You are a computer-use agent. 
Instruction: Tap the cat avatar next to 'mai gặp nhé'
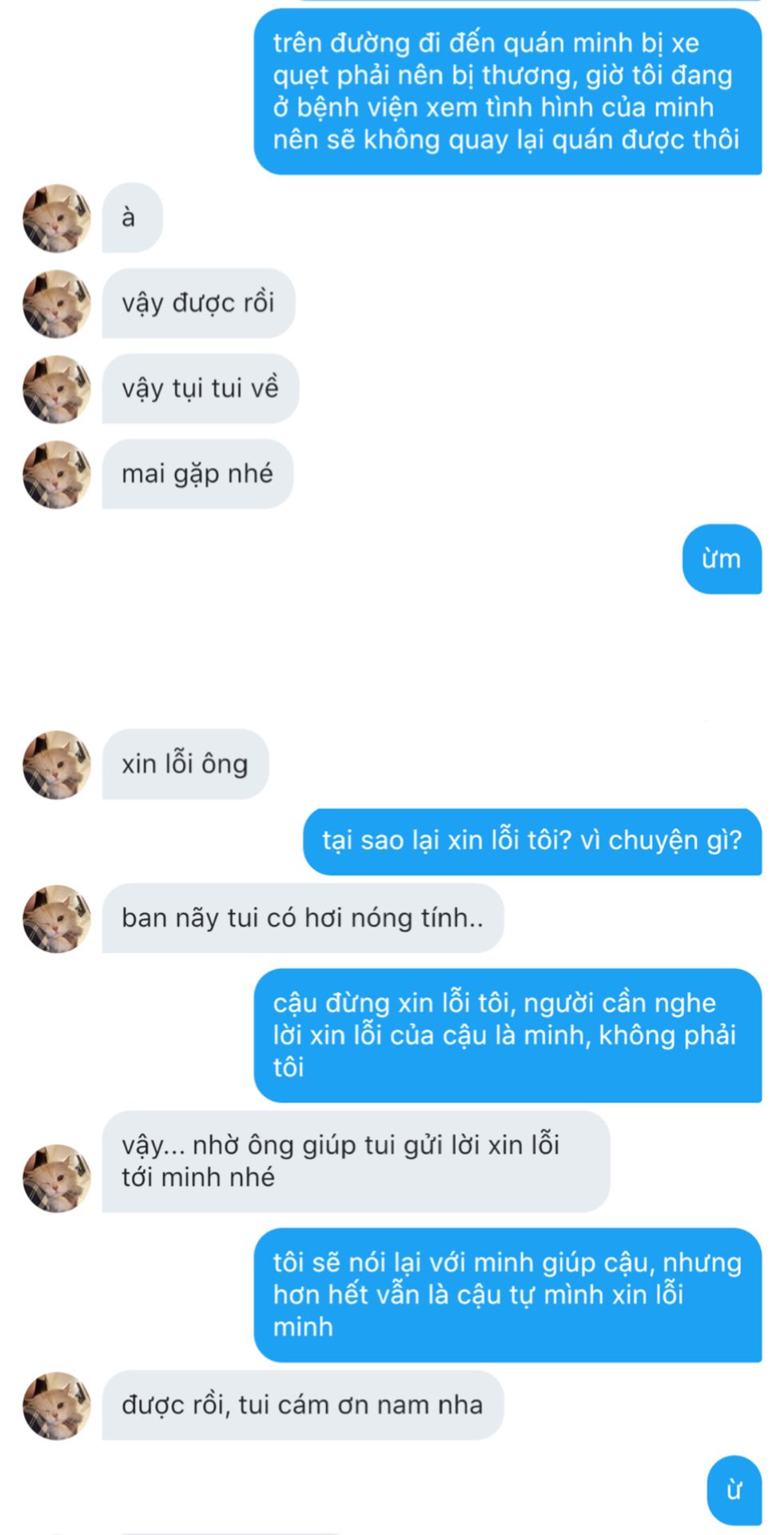(x=56, y=474)
